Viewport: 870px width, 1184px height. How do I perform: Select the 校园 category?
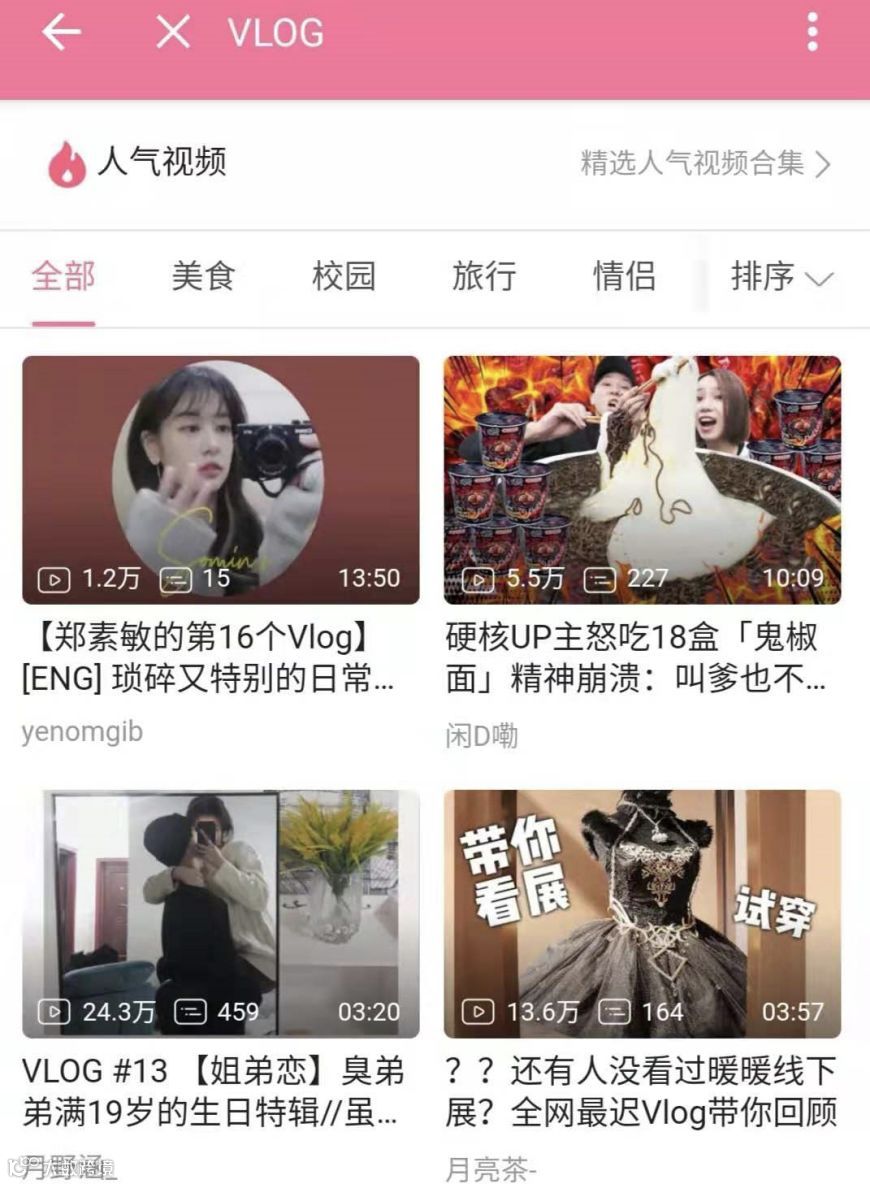[x=344, y=277]
